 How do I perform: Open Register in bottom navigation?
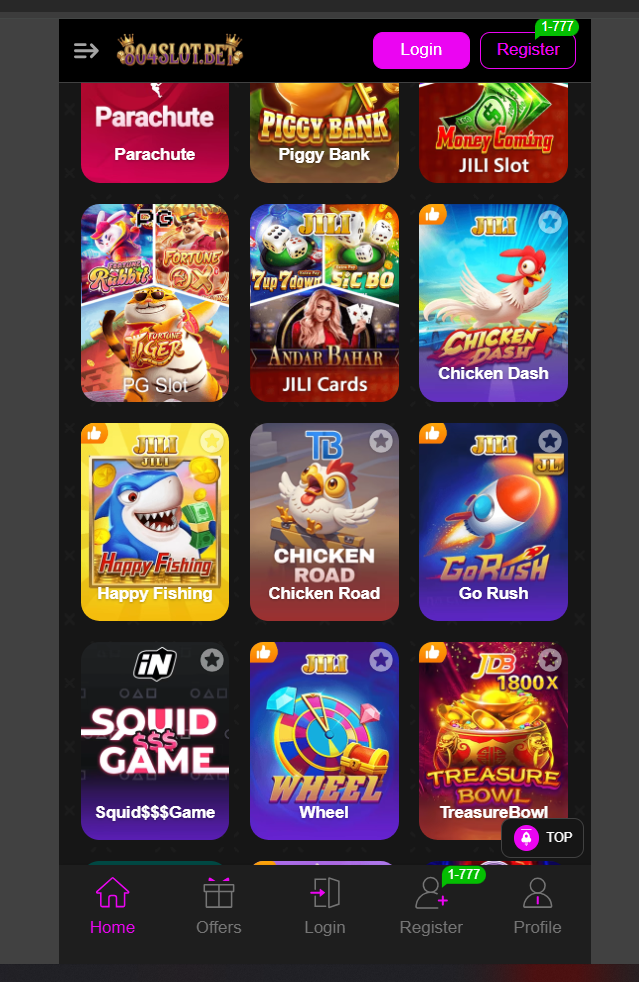pos(431,906)
